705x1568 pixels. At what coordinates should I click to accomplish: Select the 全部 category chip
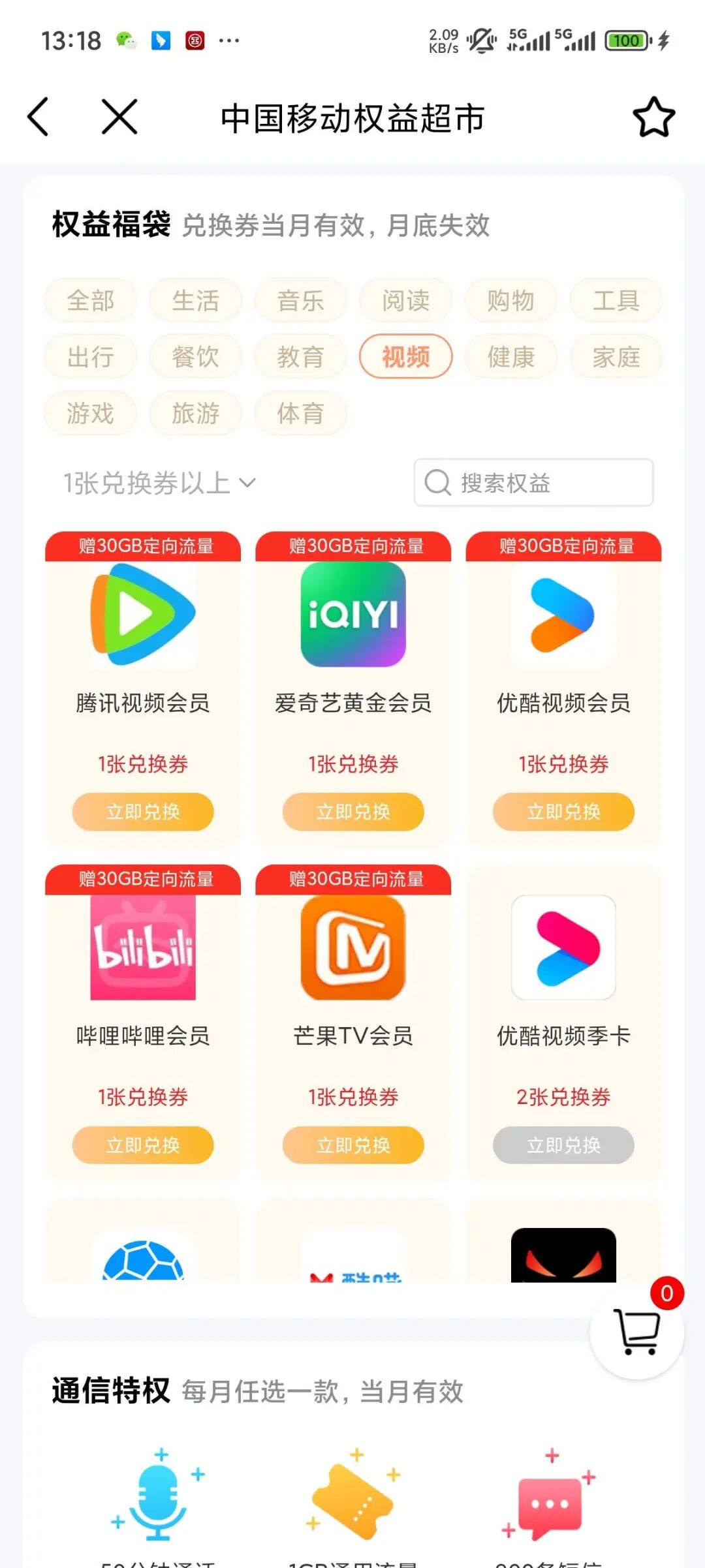pos(91,301)
